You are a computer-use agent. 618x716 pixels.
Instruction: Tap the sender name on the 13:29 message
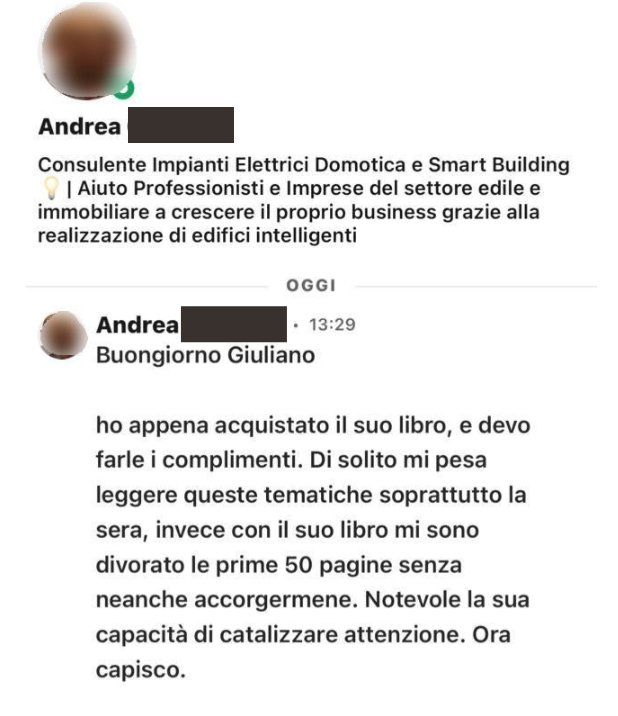(x=138, y=325)
